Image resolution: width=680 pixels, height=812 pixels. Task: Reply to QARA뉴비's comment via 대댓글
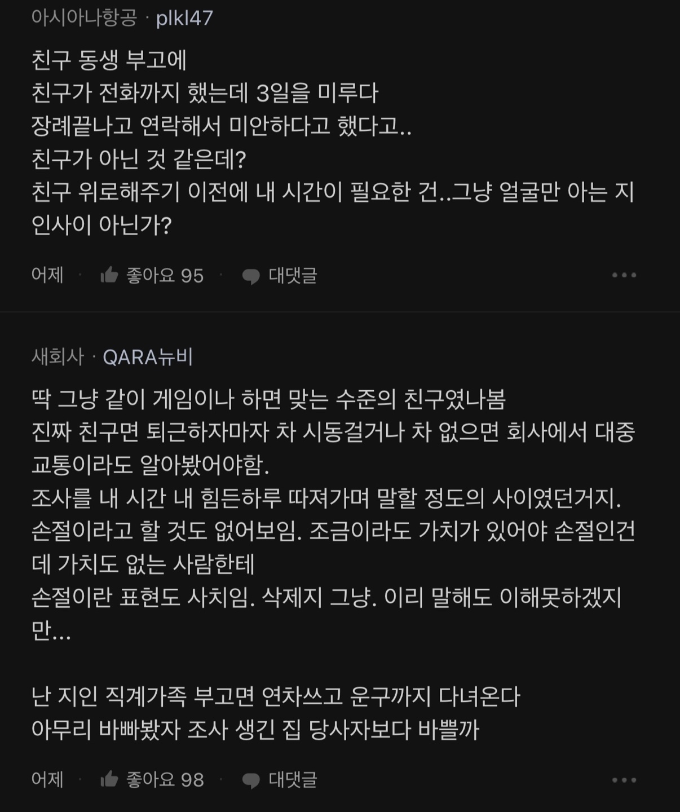pyautogui.click(x=279, y=779)
